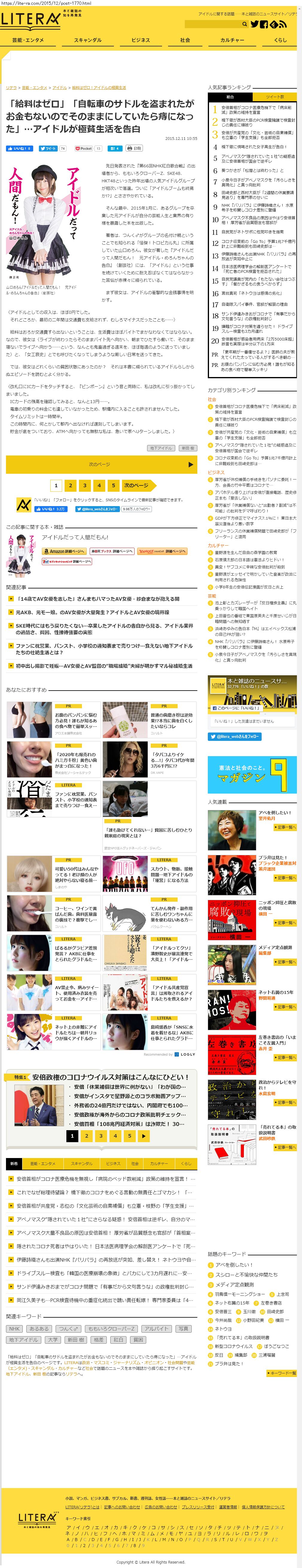302x1568 pixels.
Task: Open the アベを倒したい! series 記事一覧へ button
Action: (x=286, y=827)
